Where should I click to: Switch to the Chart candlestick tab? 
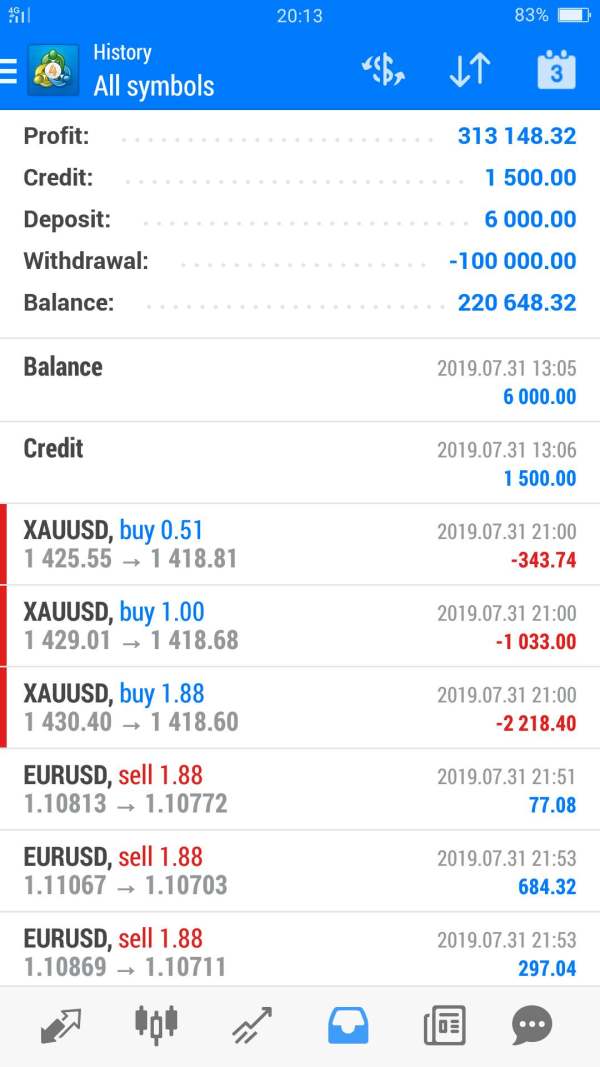156,1025
